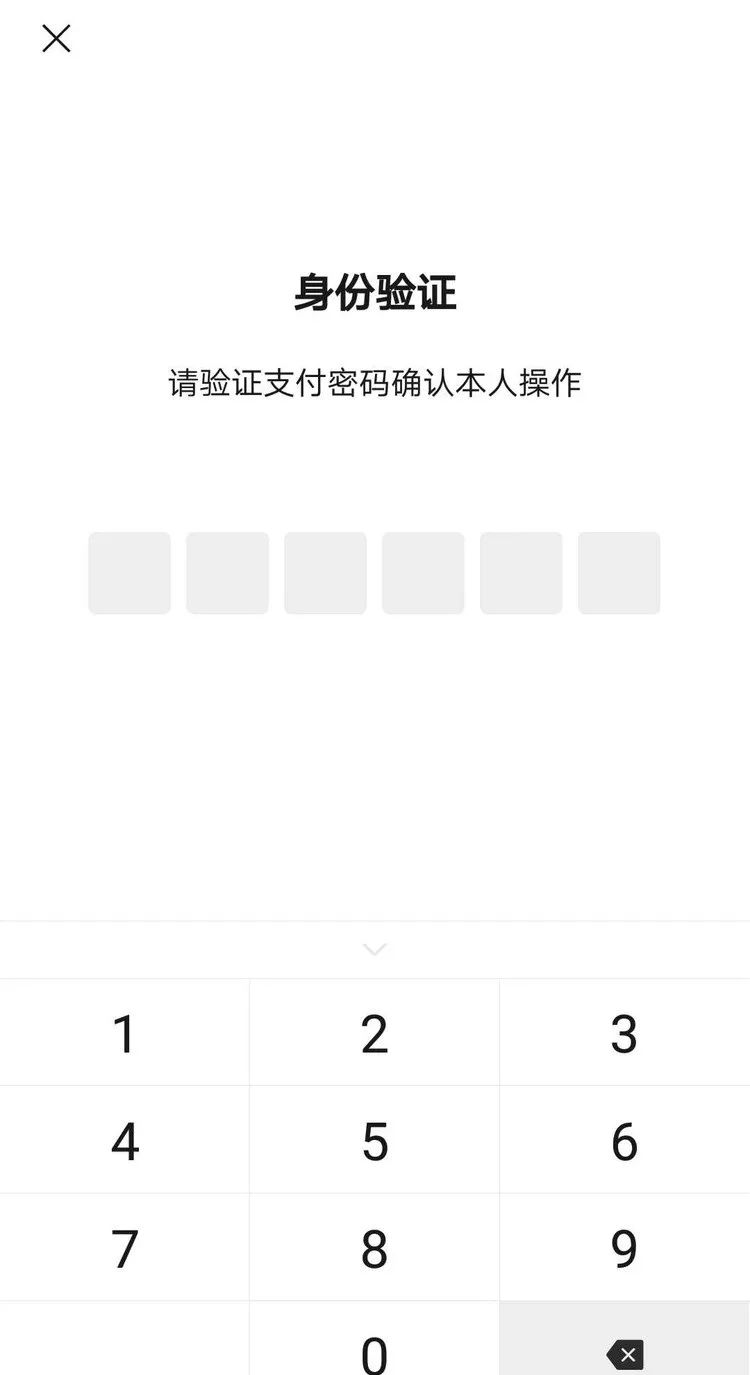Collapse the numeric keypad with the chevron
This screenshot has width=750, height=1375.
tap(375, 949)
